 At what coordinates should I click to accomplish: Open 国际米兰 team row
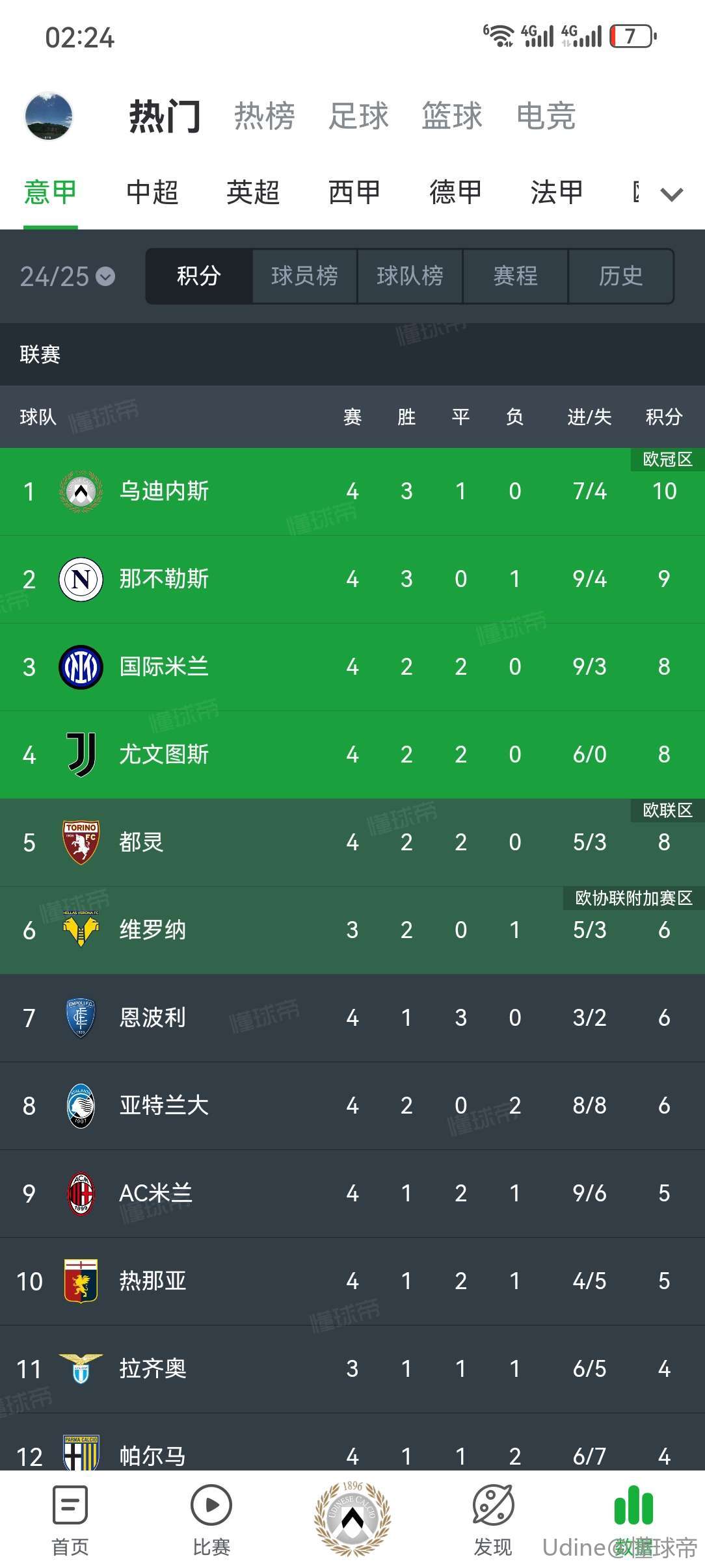click(164, 667)
